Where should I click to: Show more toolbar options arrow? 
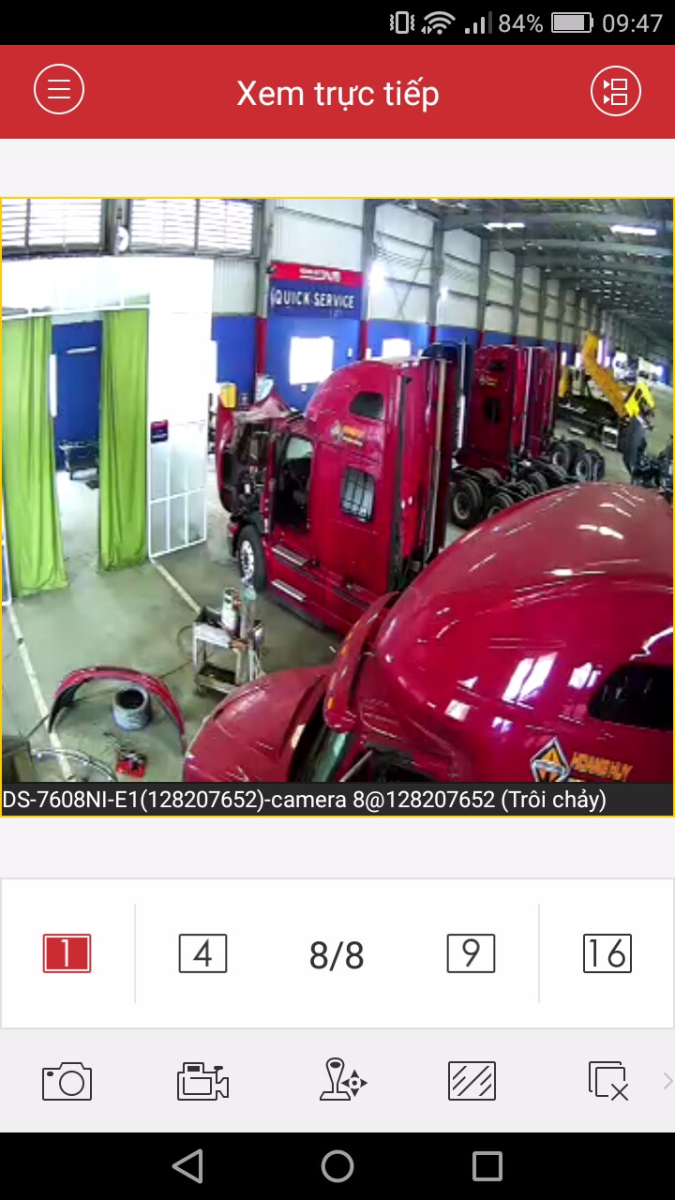pos(667,1080)
